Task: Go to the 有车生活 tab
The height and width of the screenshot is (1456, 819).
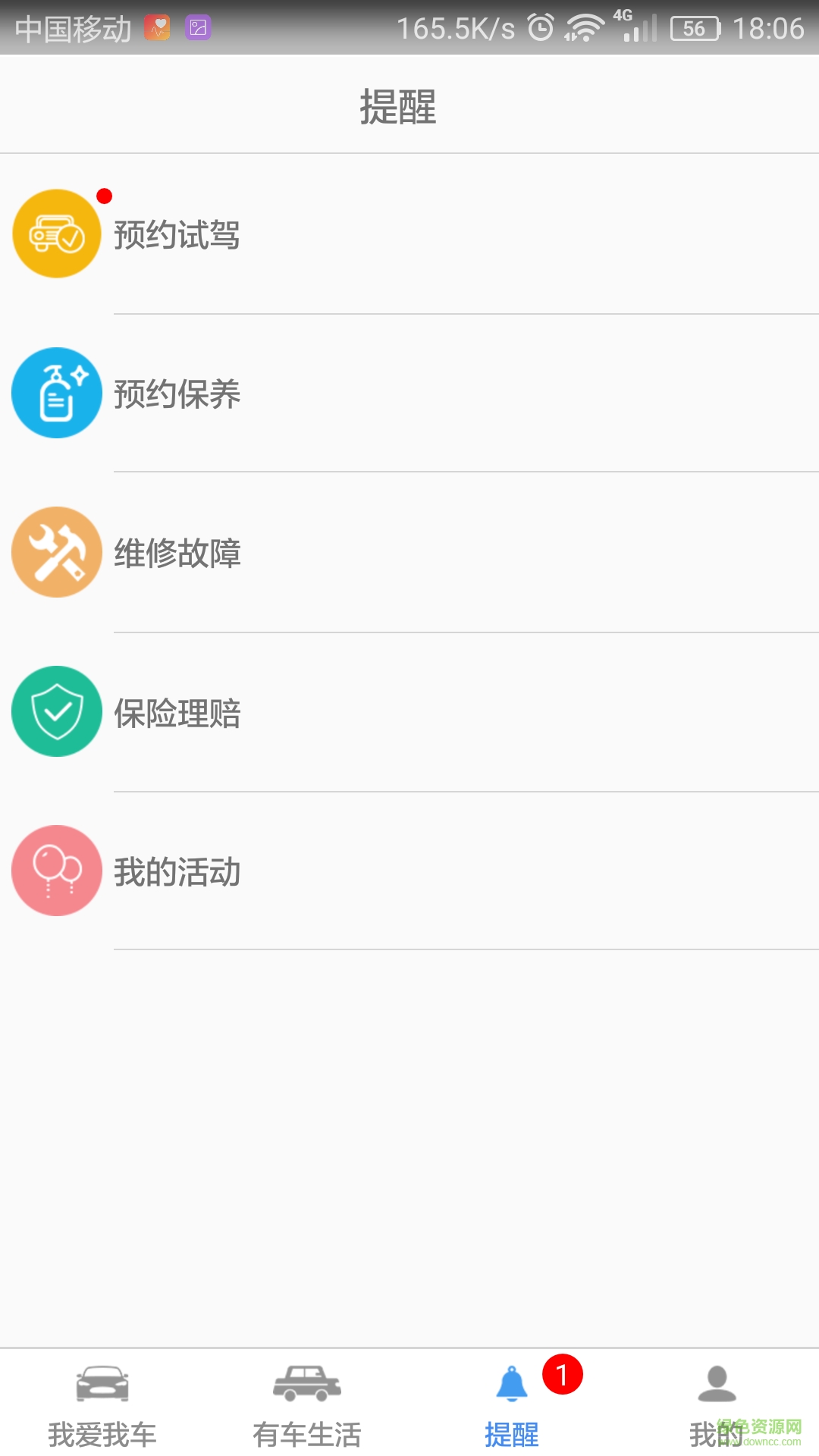Action: (307, 1404)
